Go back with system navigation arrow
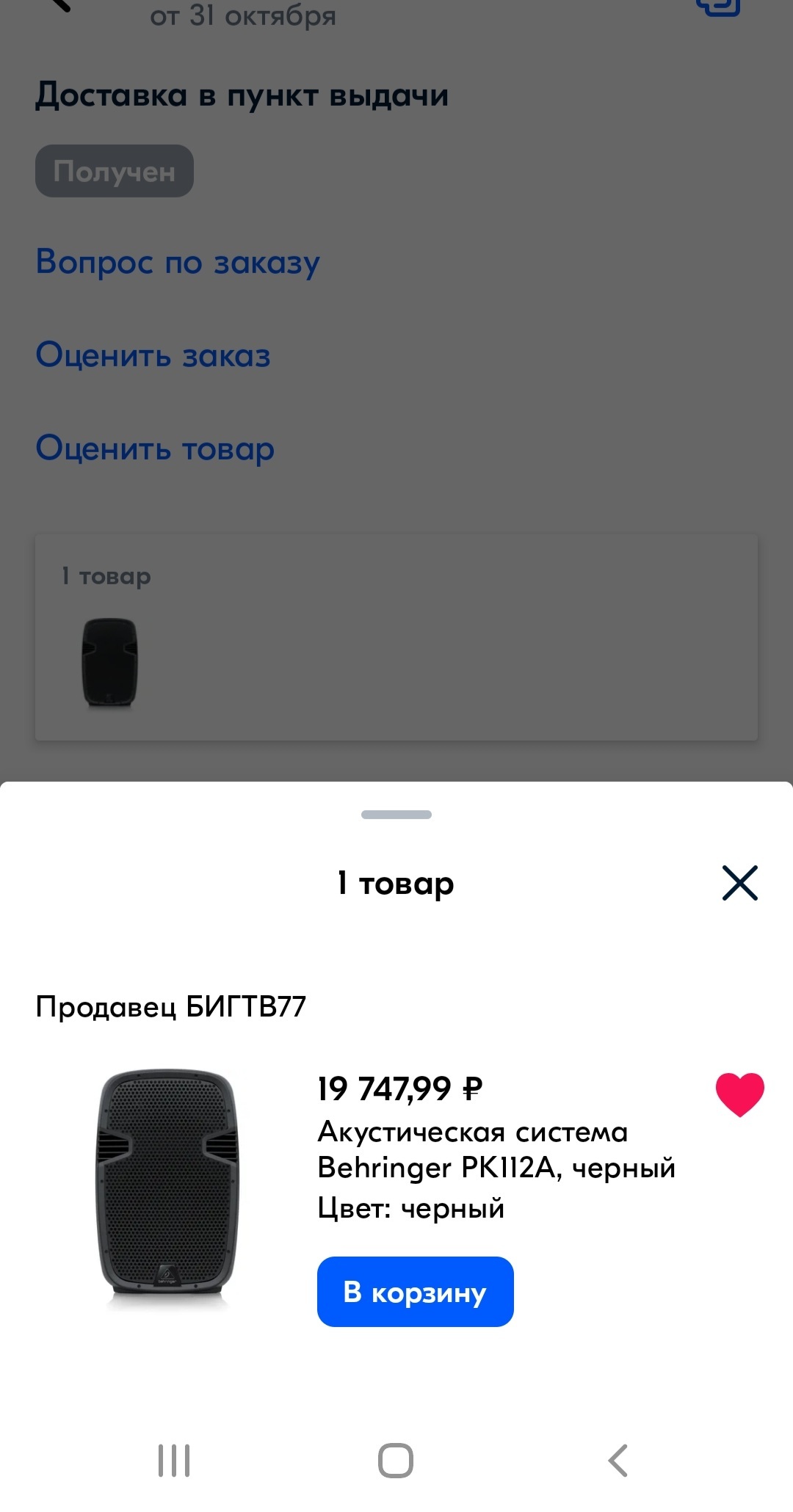The width and height of the screenshot is (793, 1512). coord(618,1460)
